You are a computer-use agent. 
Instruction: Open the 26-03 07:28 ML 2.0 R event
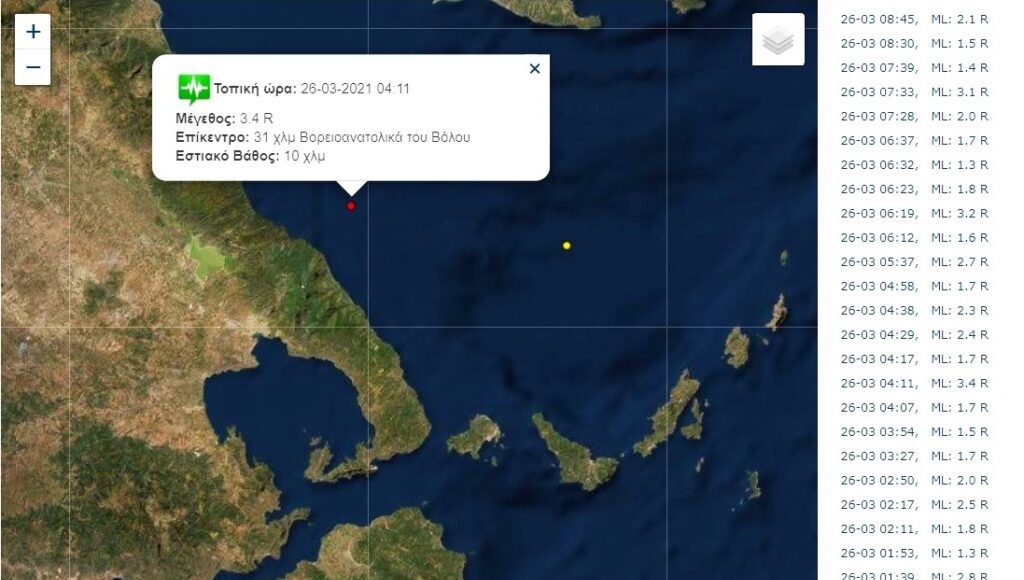pos(914,116)
